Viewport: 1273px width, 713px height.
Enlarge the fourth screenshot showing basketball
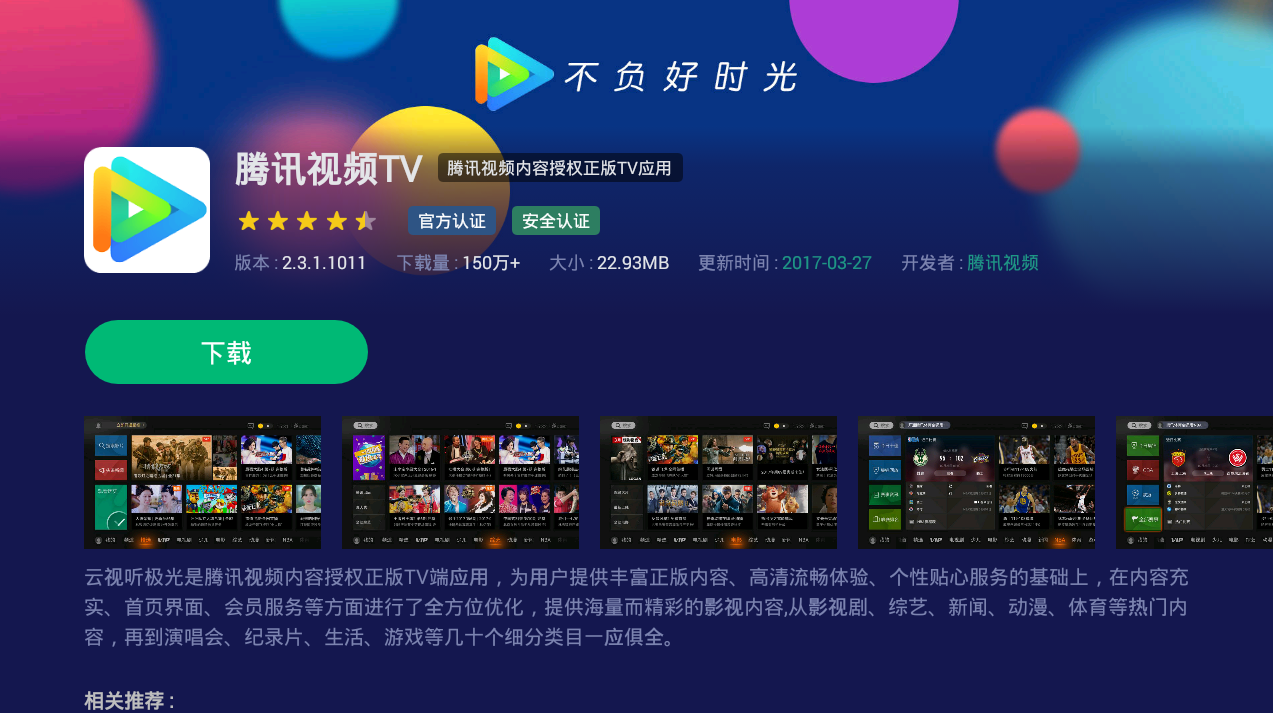(x=976, y=482)
